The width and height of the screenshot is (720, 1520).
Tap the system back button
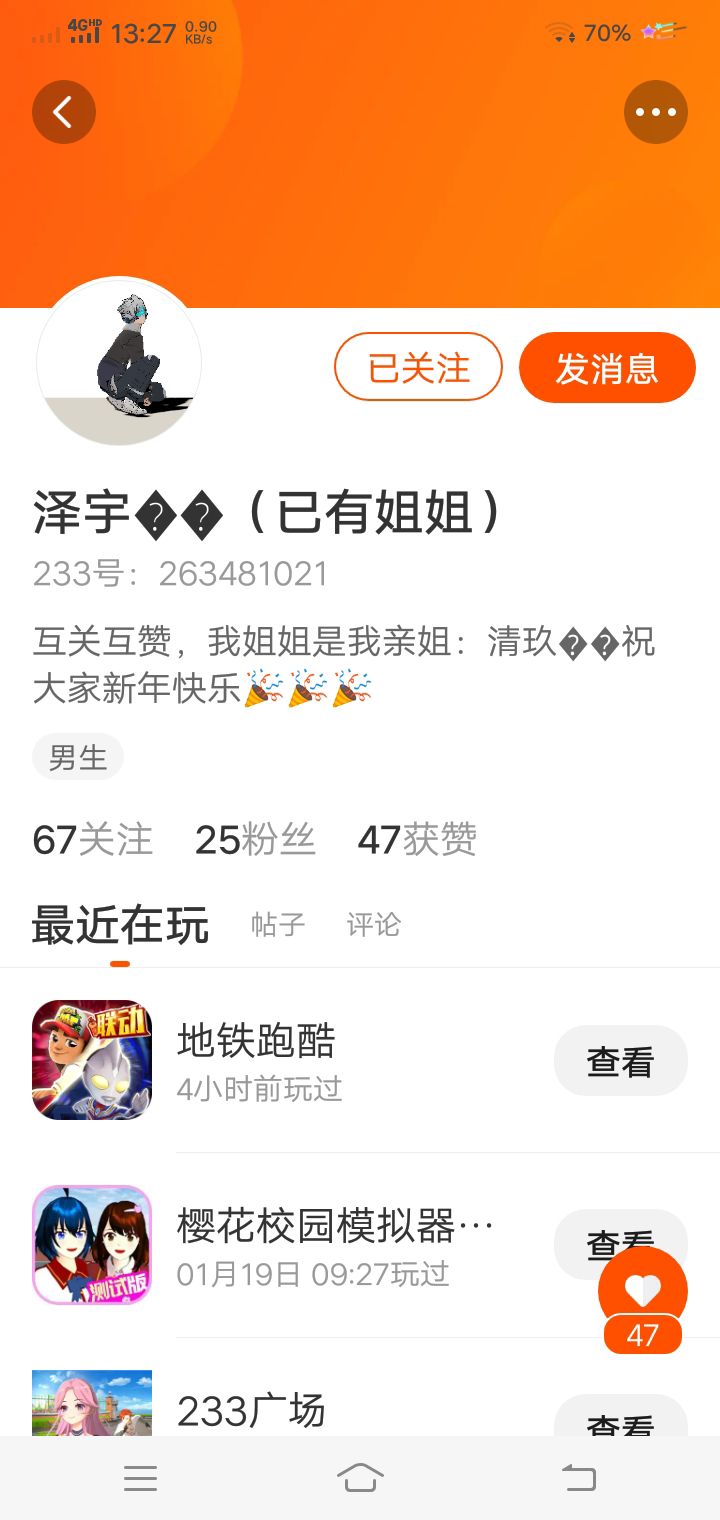pos(579,1478)
